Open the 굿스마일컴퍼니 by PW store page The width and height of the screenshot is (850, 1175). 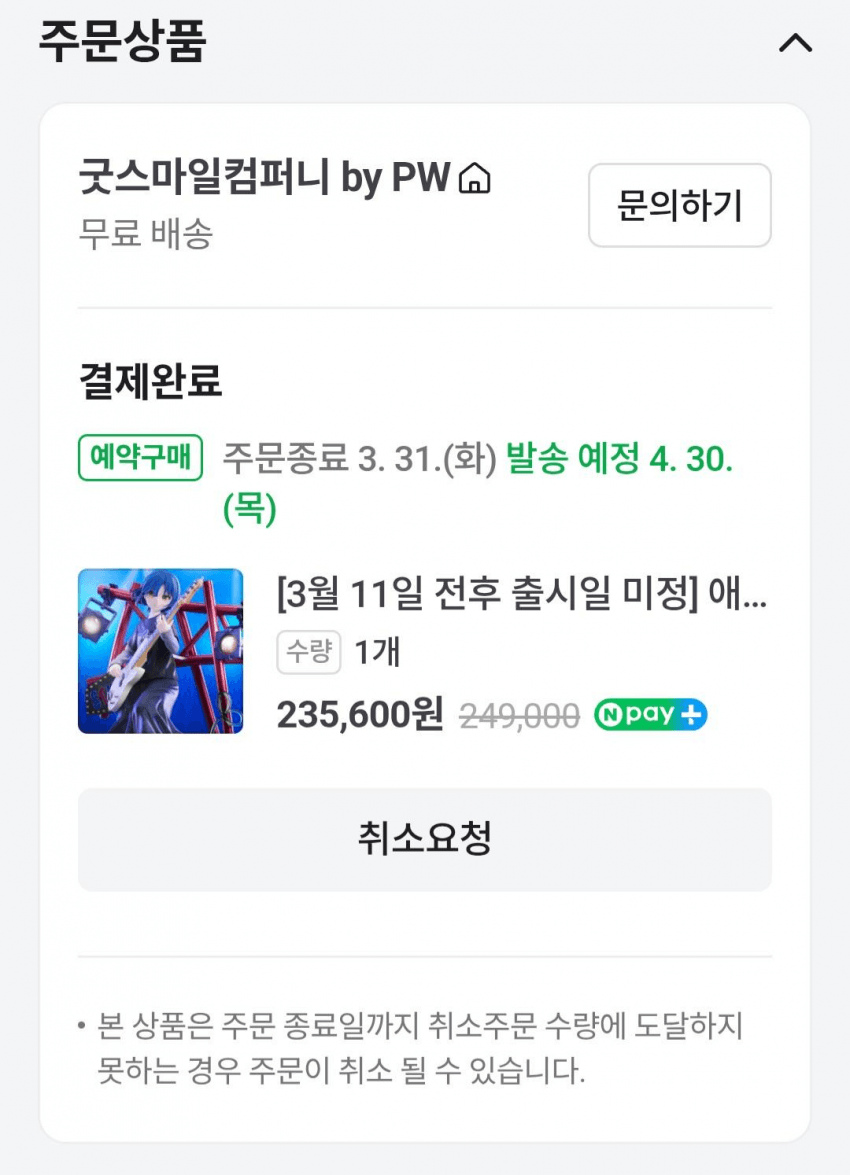285,179
